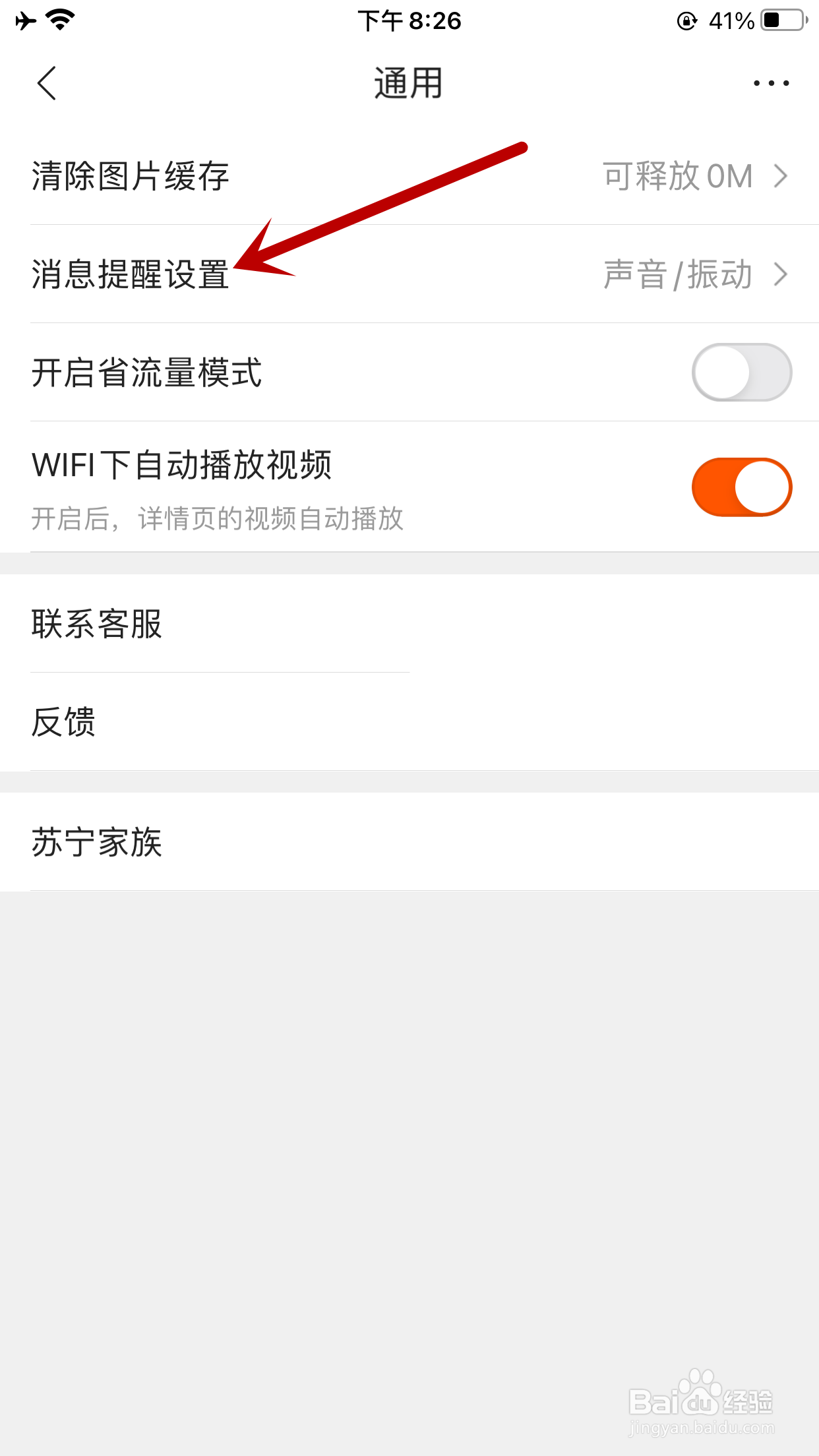Enable 开启省流量模式 switch
Viewport: 819px width, 1456px height.
(x=741, y=373)
